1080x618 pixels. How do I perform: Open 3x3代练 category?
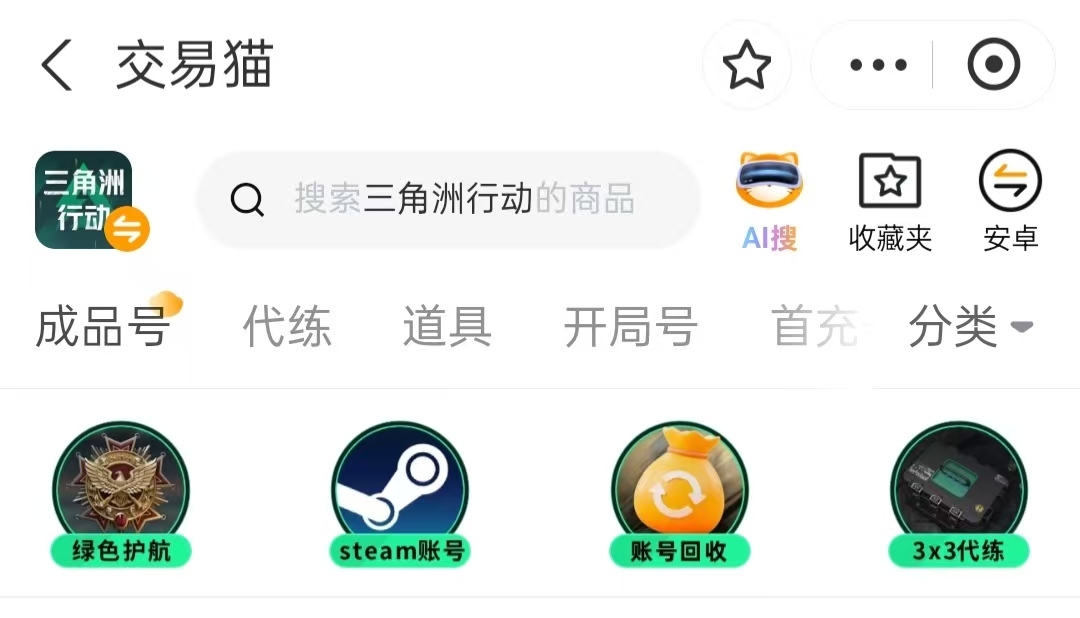click(x=958, y=495)
